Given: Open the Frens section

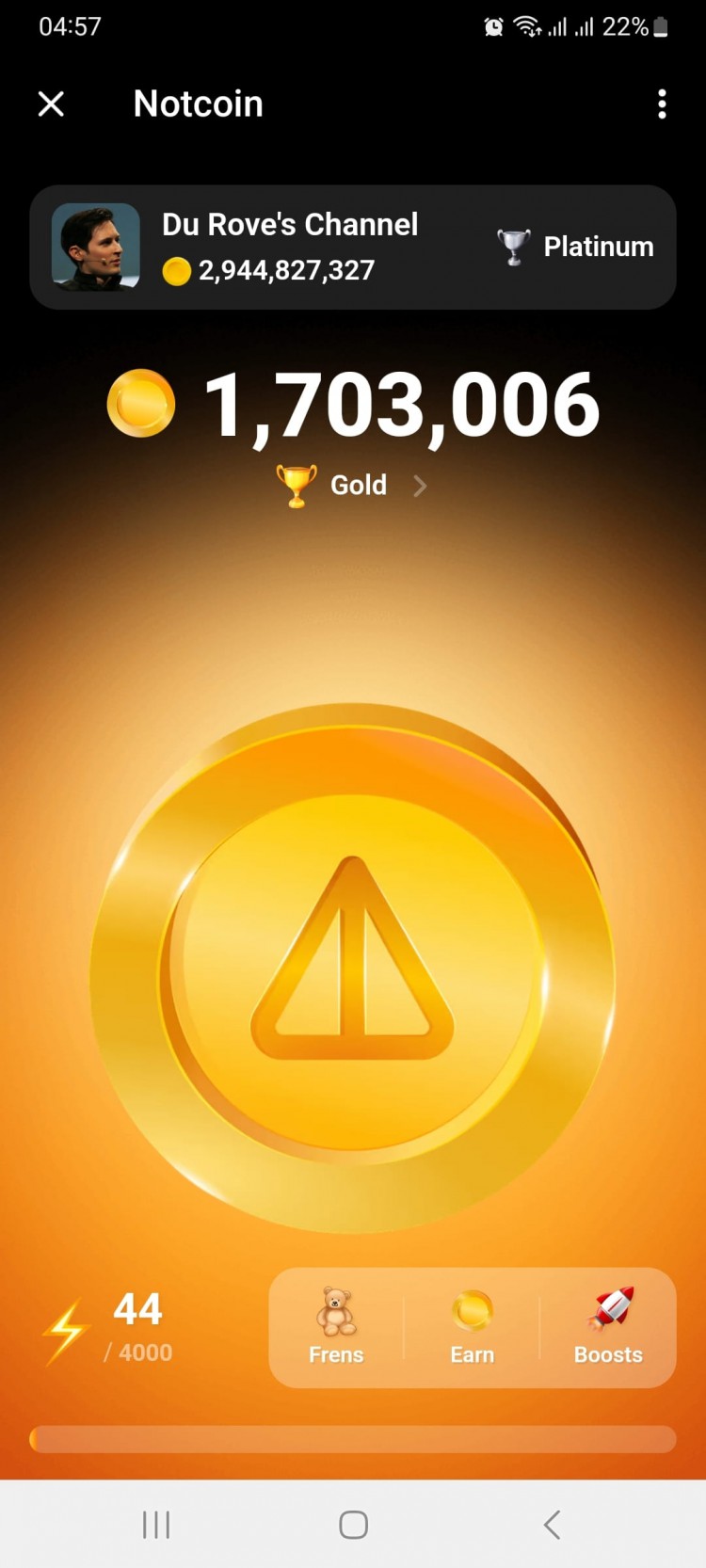Looking at the screenshot, I should 336,1327.
